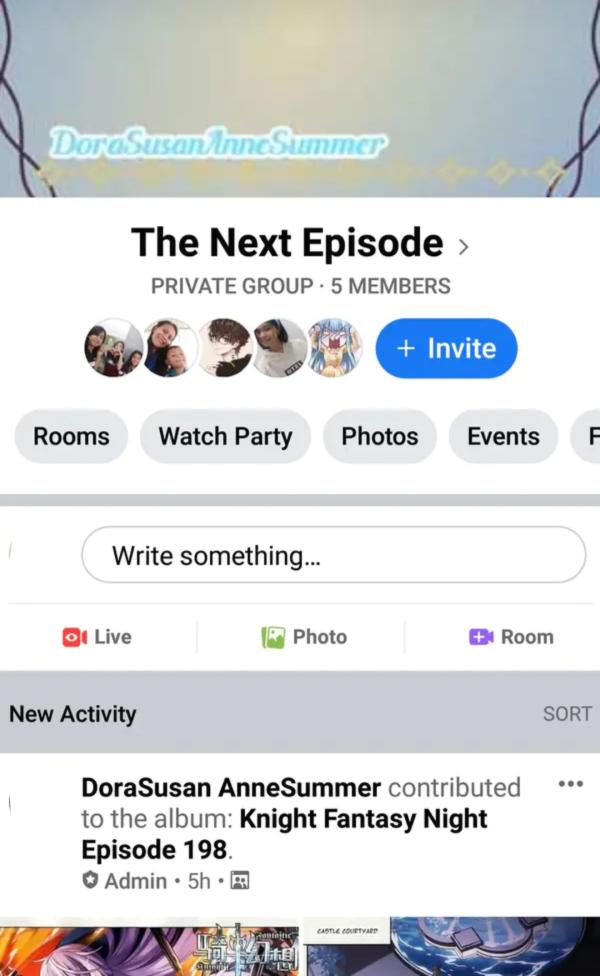Create a Room
600x976 pixels.
(x=511, y=637)
